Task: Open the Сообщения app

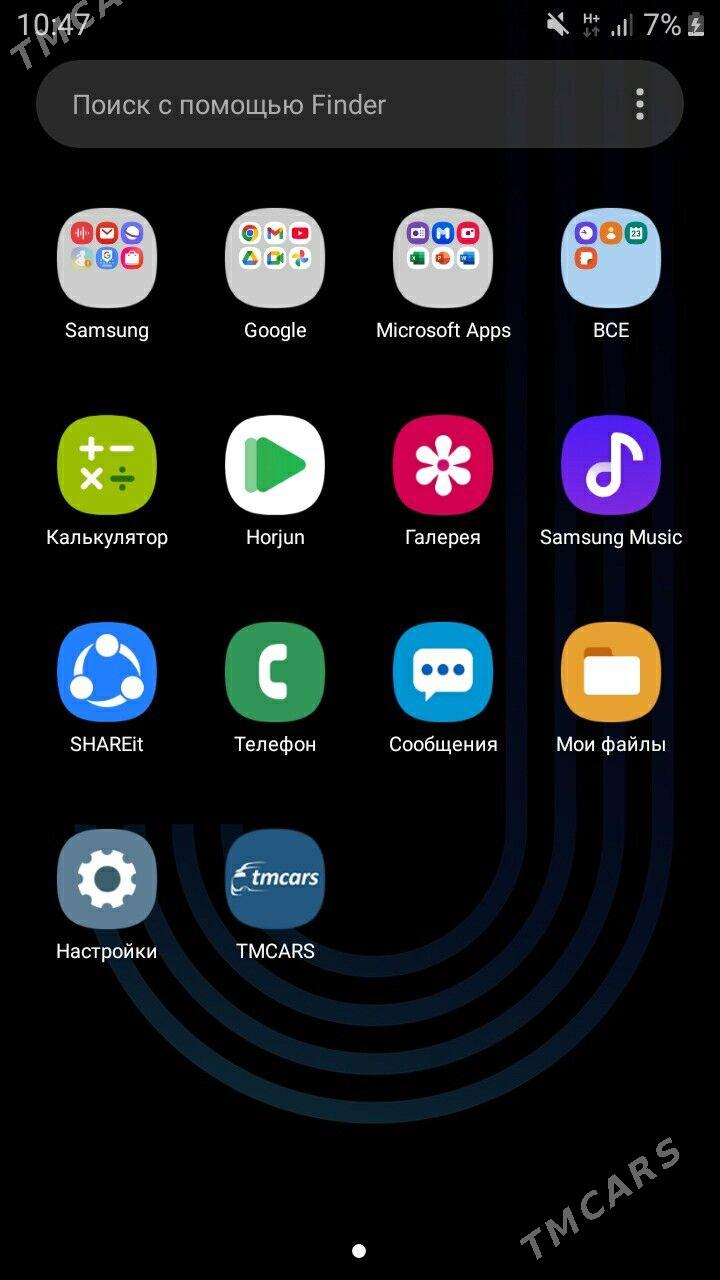Action: (x=443, y=672)
